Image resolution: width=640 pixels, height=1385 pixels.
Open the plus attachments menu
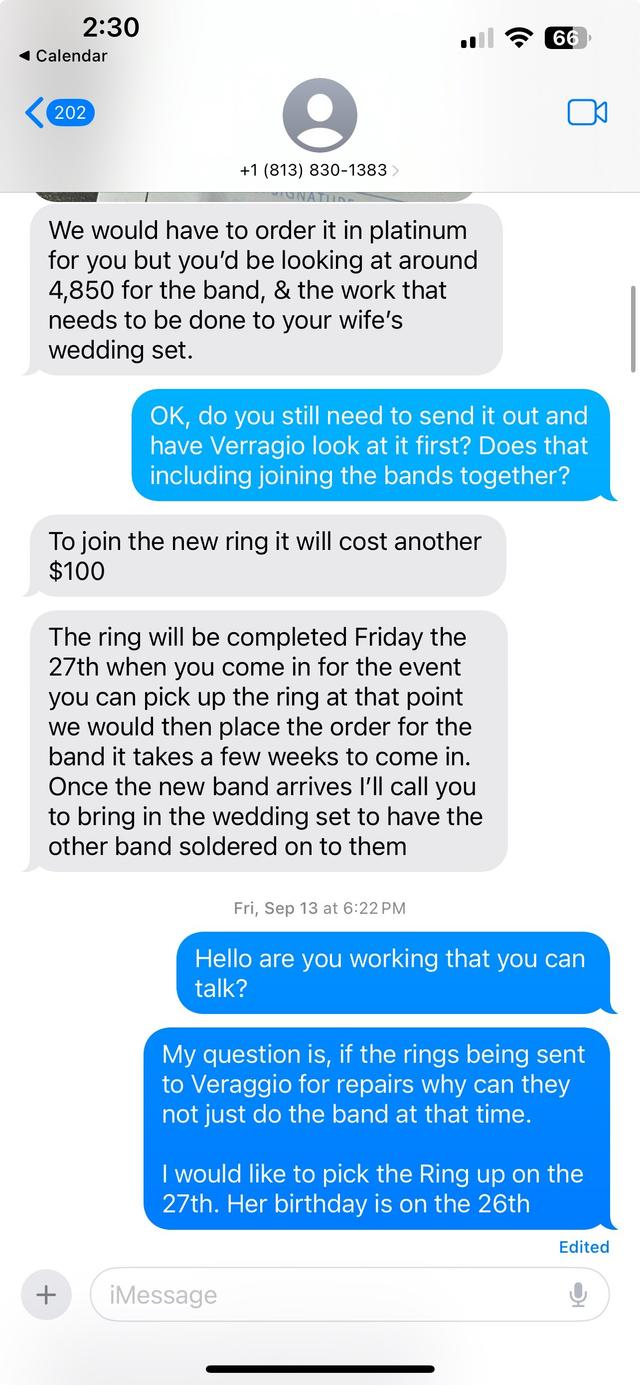tap(46, 1294)
